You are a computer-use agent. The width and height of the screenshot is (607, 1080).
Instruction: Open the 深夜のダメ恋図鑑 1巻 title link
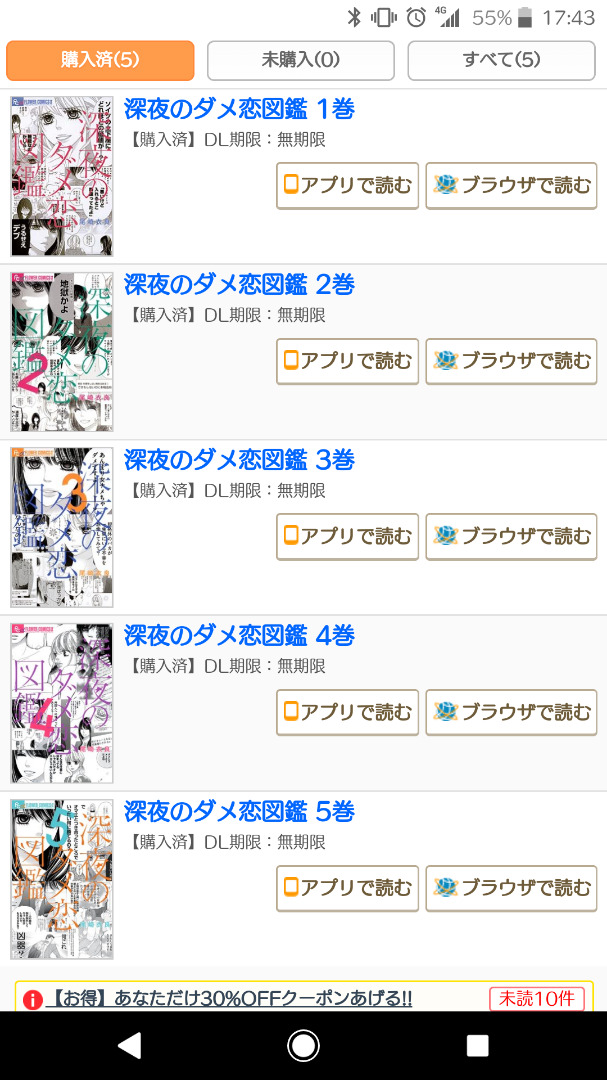point(239,108)
